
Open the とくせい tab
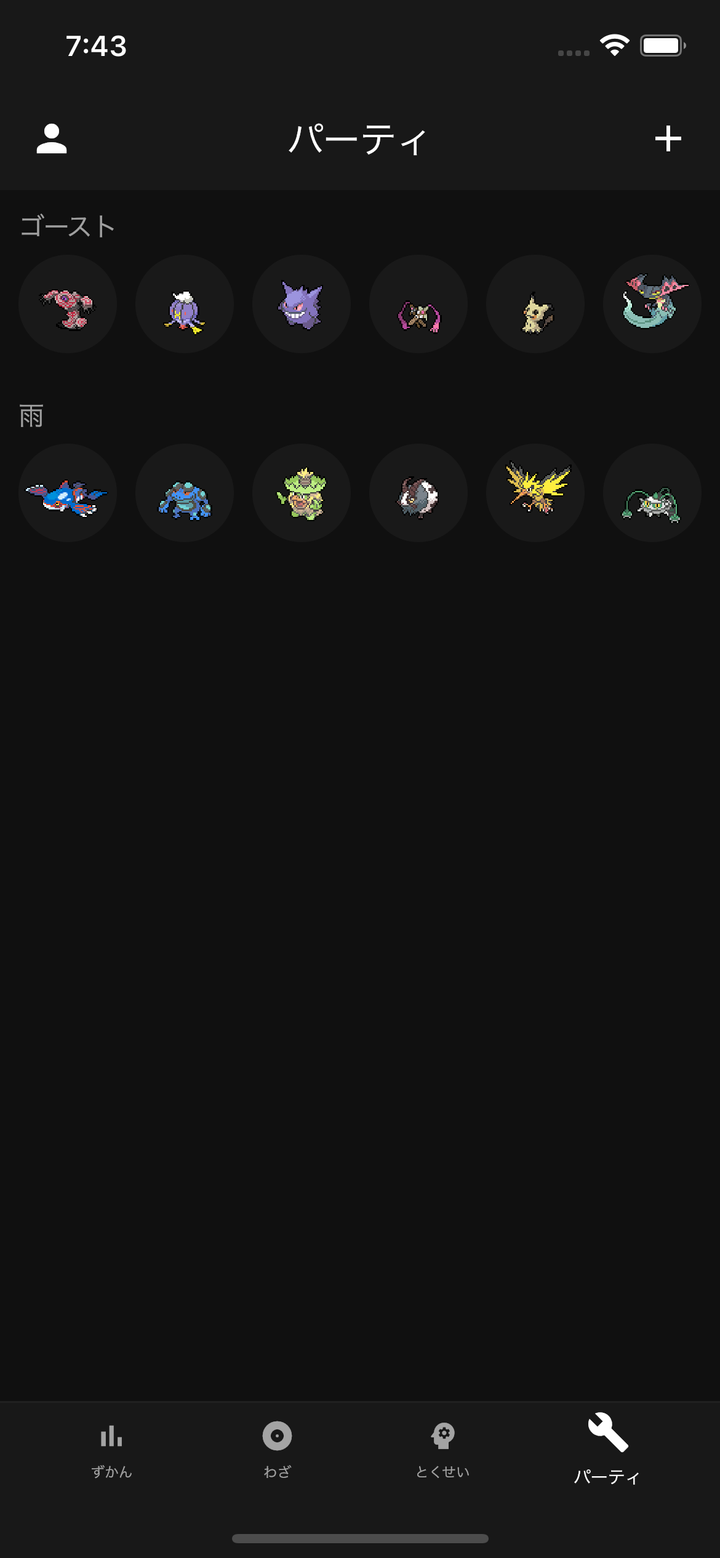pyautogui.click(x=442, y=1450)
